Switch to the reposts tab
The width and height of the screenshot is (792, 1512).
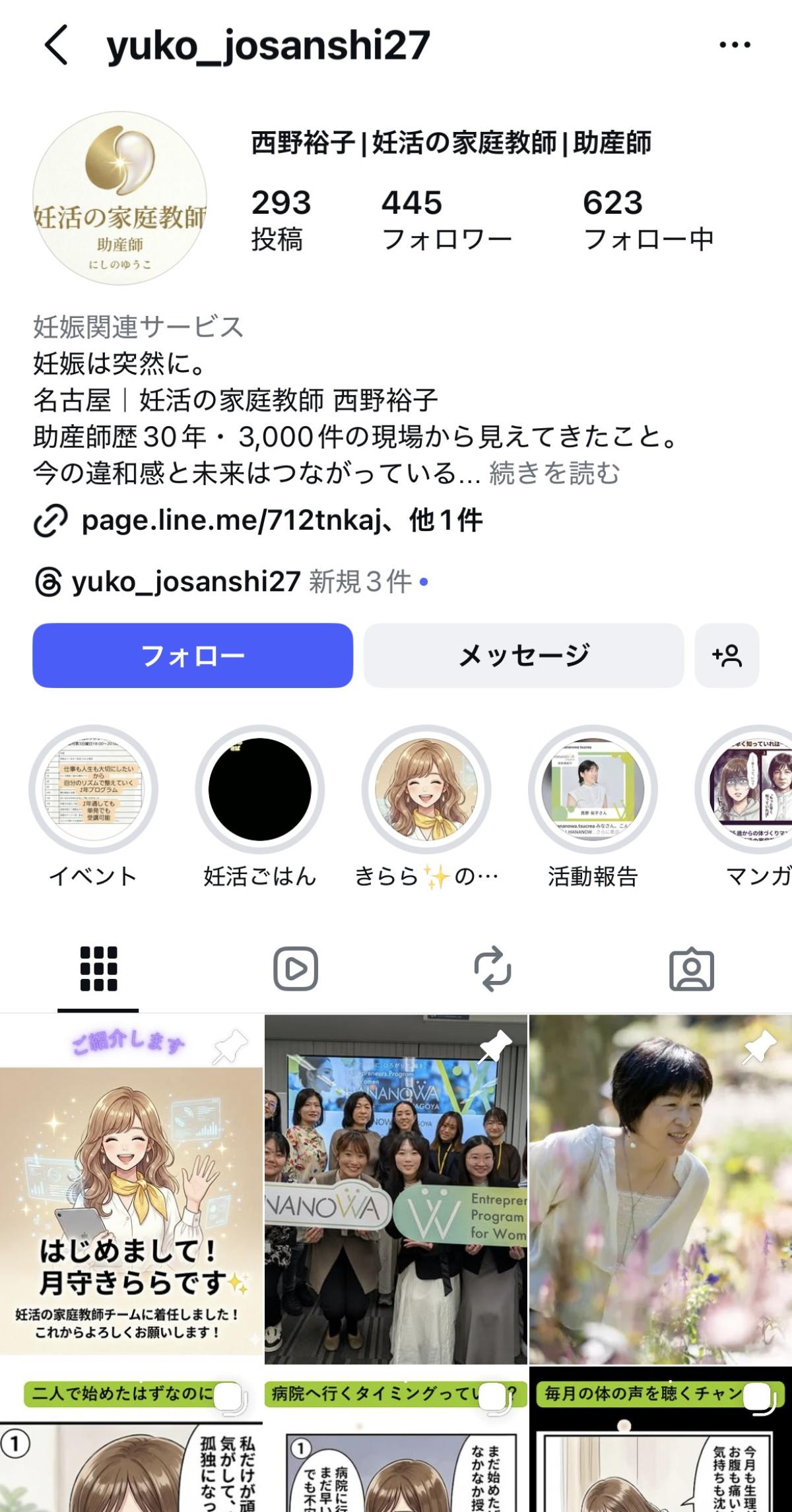(493, 969)
